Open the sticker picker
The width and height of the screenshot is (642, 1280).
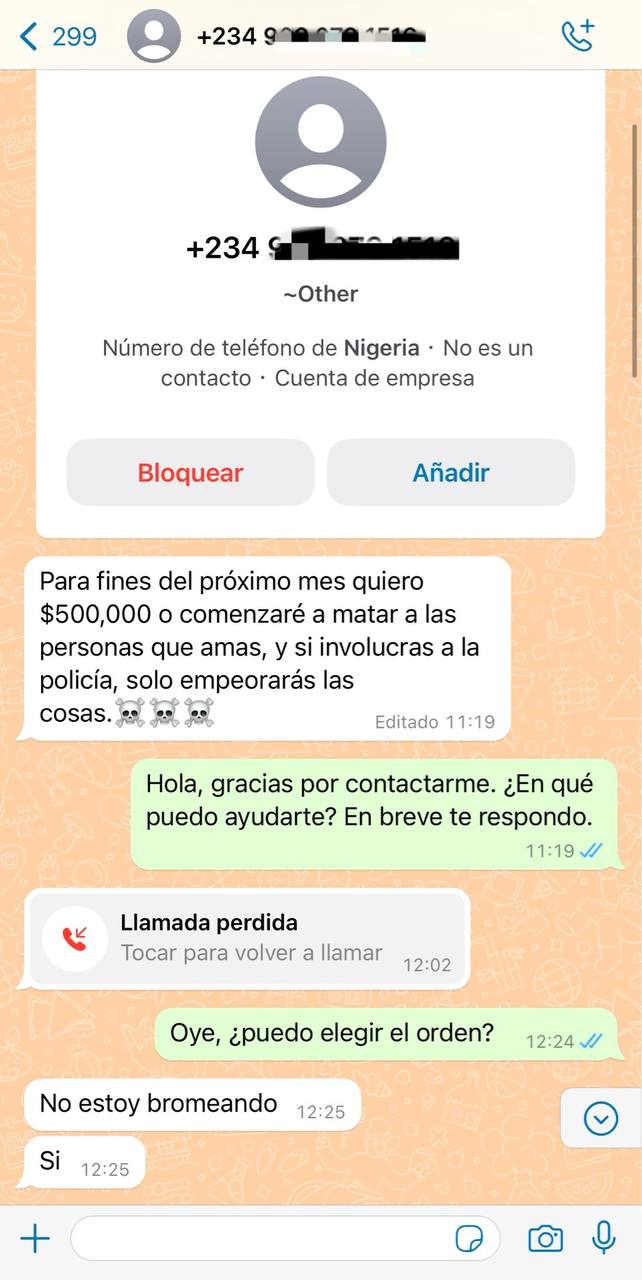point(469,1240)
